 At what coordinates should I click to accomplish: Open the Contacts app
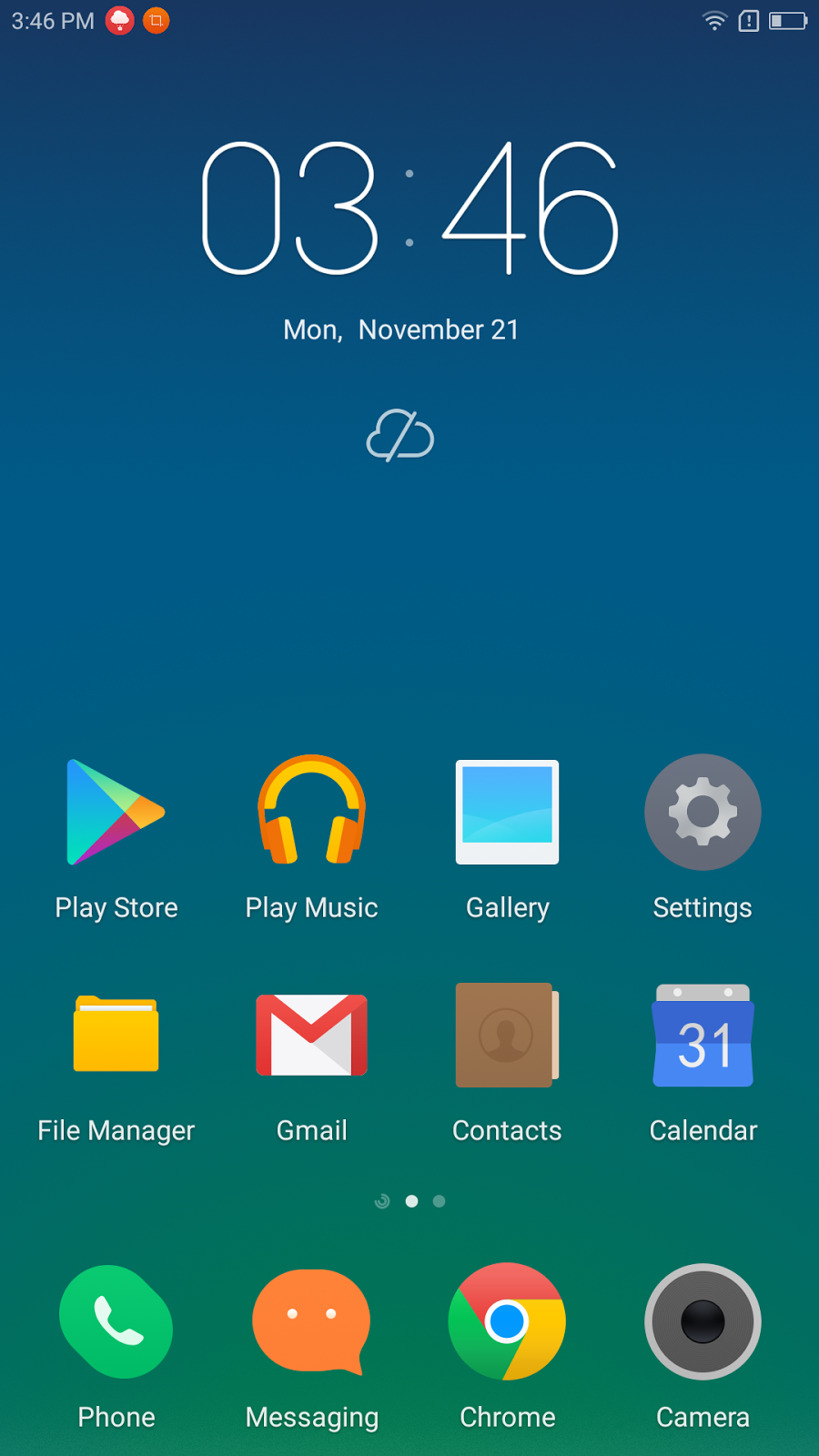tap(507, 1035)
